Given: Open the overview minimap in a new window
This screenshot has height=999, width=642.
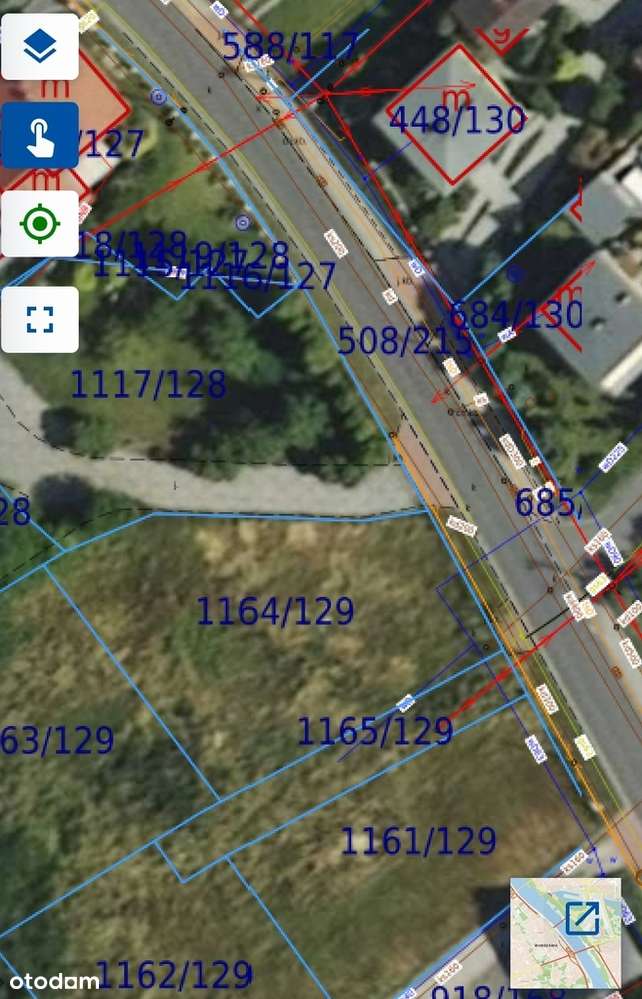Looking at the screenshot, I should (x=582, y=918).
